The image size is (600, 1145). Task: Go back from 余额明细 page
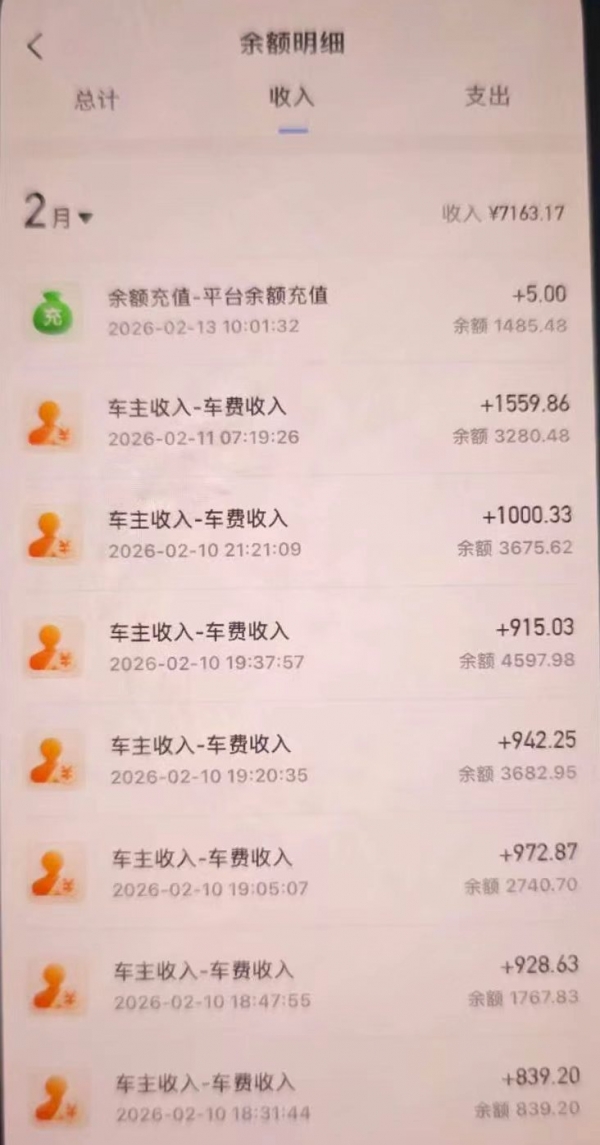[36, 46]
